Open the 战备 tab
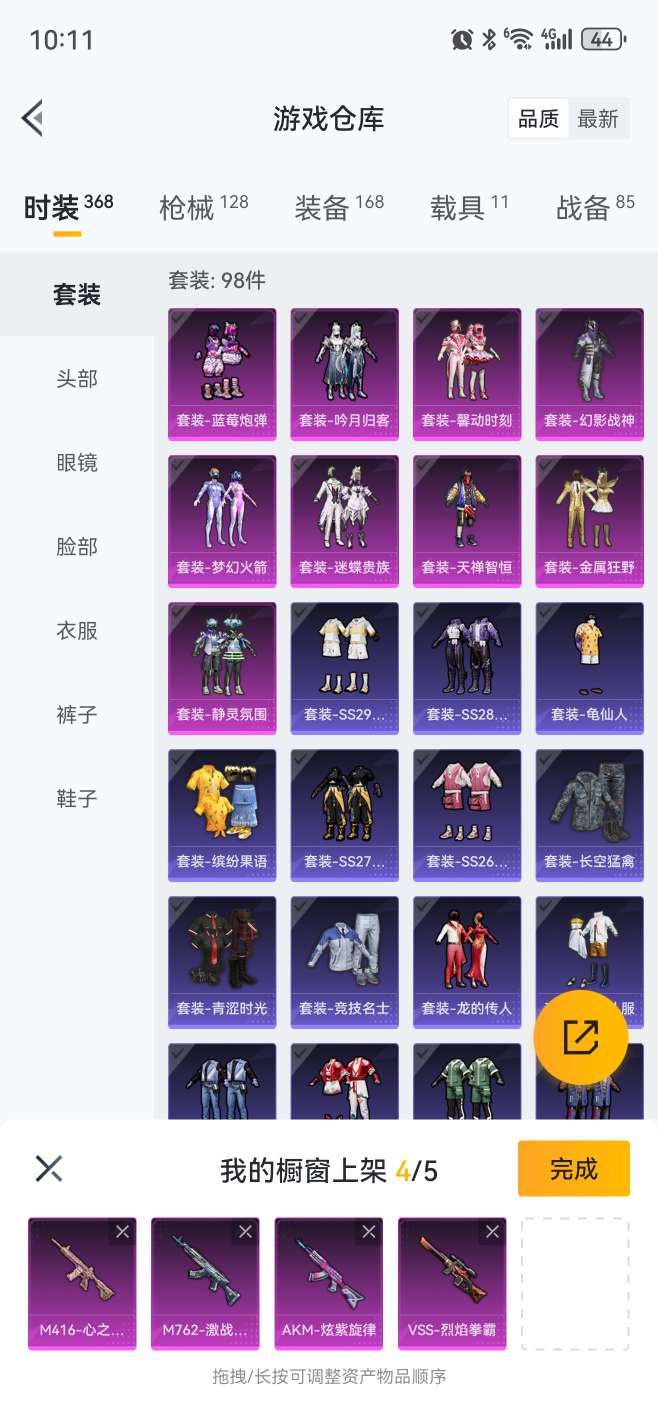 click(595, 207)
